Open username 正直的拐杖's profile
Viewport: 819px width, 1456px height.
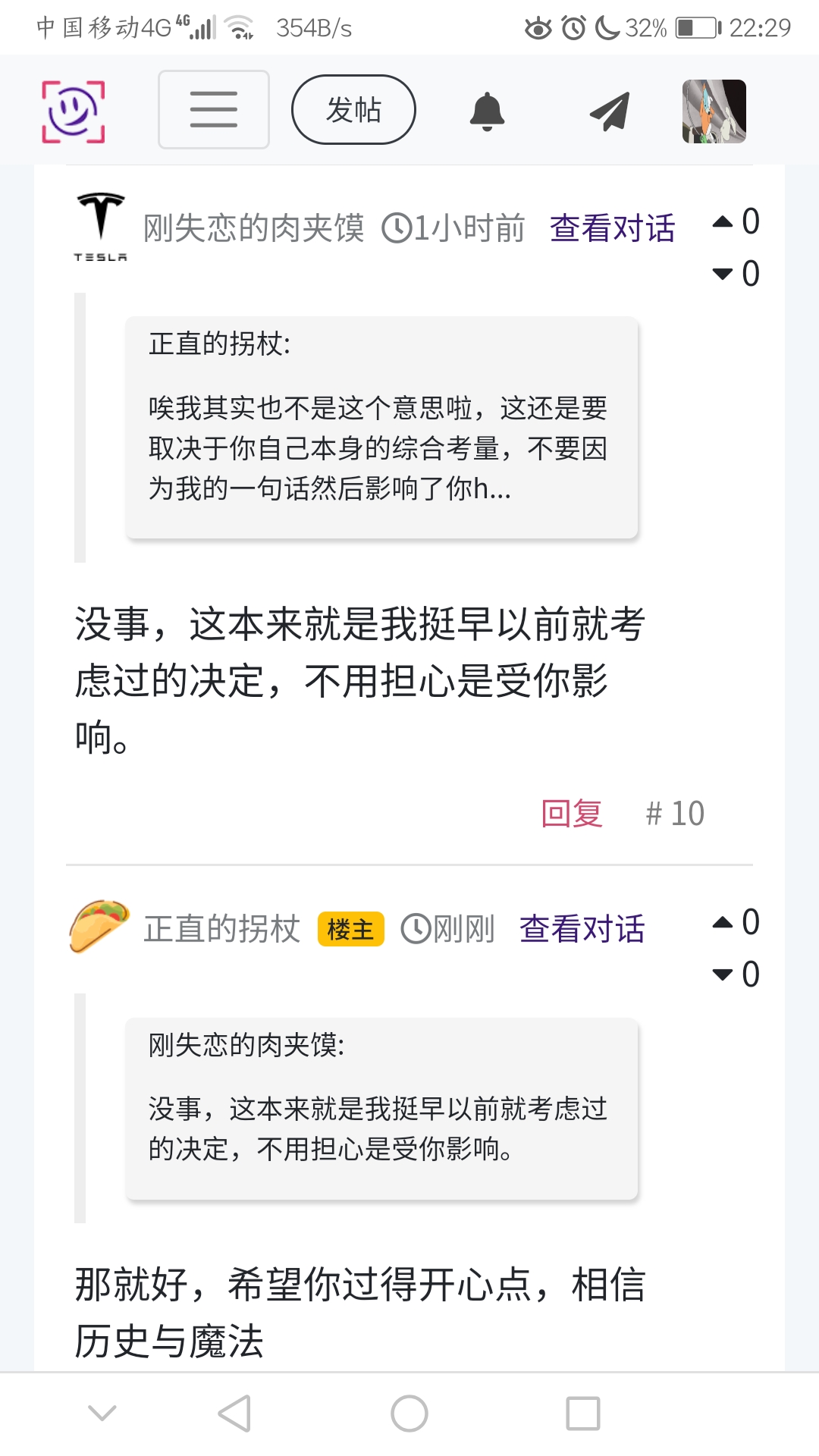(222, 929)
